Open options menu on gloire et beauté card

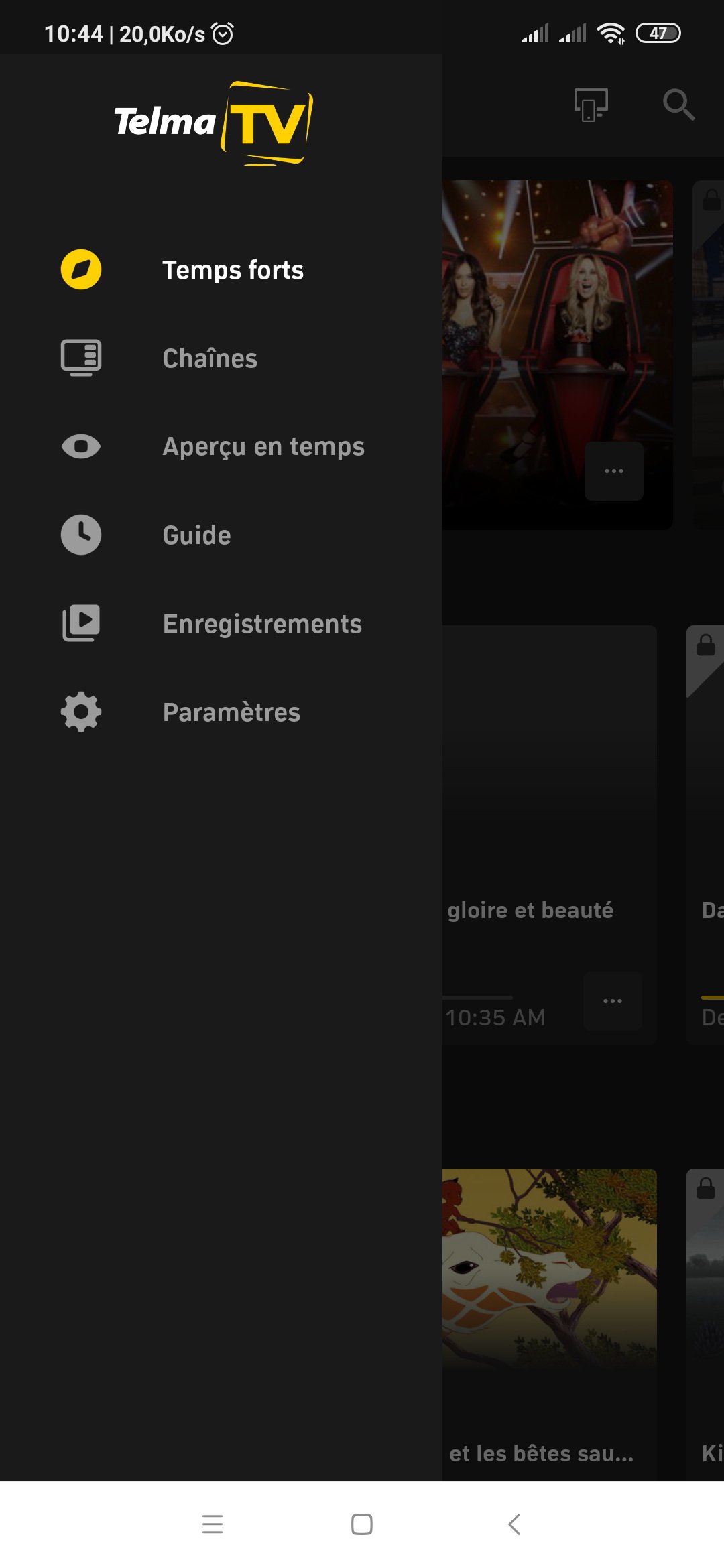(611, 1000)
